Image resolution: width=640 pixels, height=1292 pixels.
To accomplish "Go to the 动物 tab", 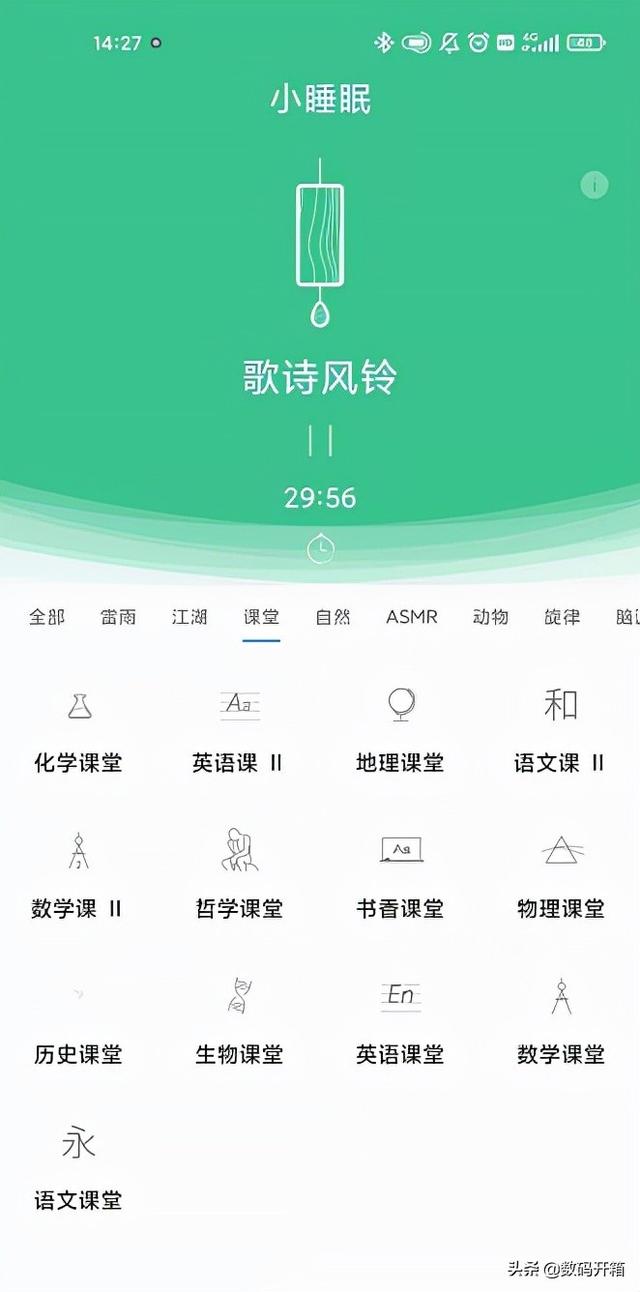I will (x=491, y=616).
